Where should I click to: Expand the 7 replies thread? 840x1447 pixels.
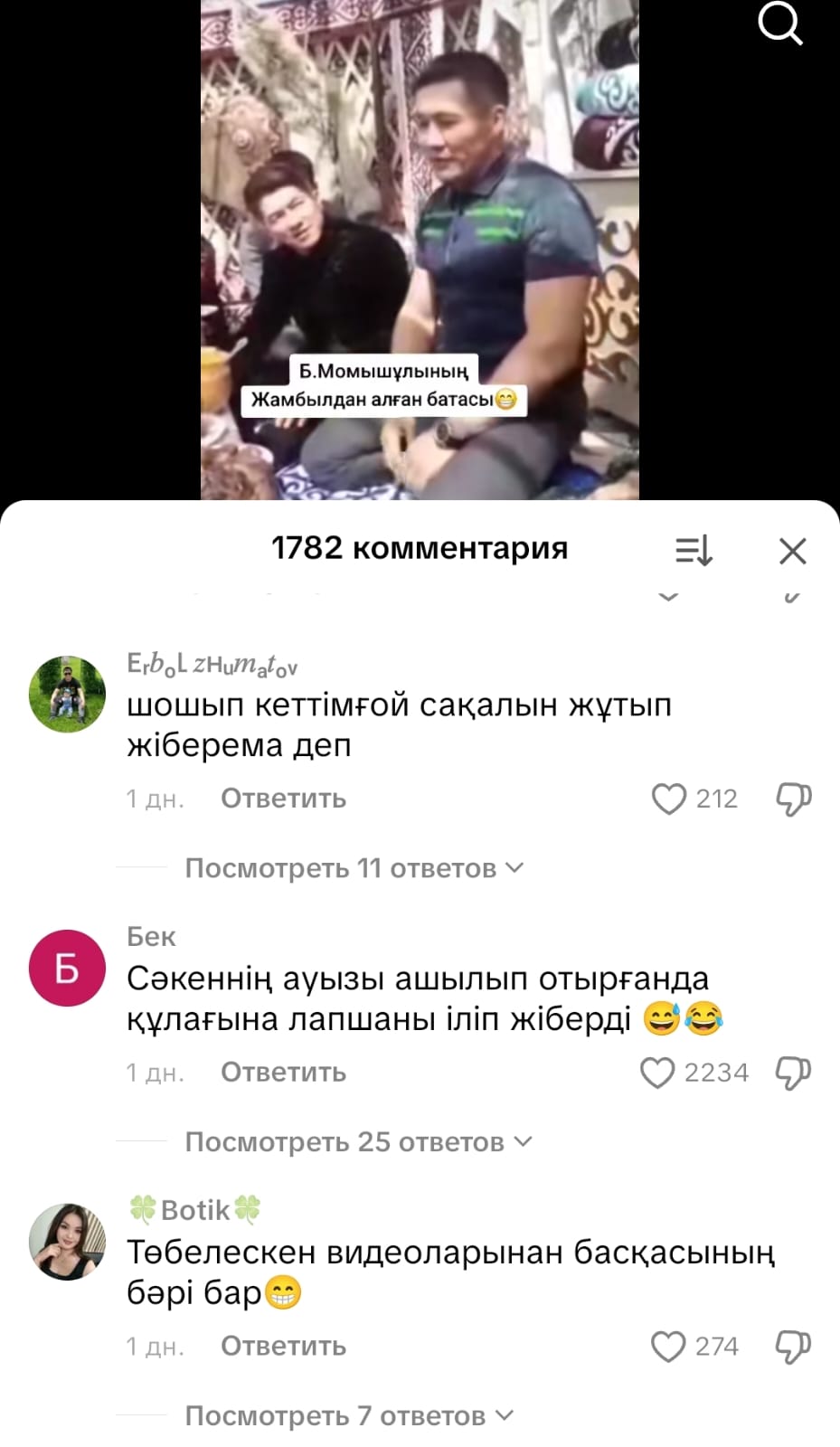(x=349, y=1416)
